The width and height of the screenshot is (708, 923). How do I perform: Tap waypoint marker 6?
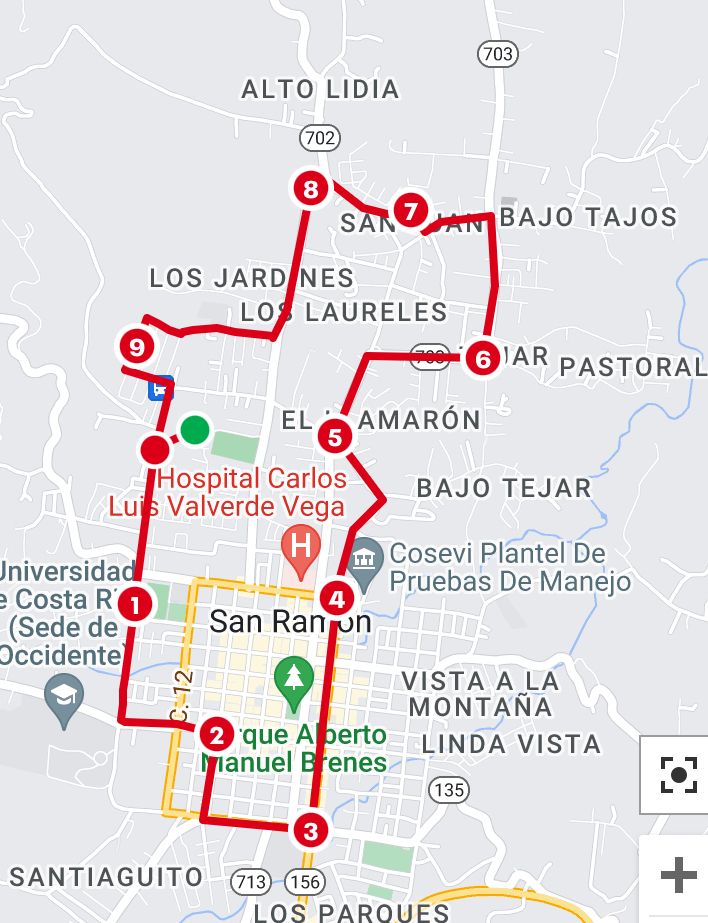coord(483,358)
